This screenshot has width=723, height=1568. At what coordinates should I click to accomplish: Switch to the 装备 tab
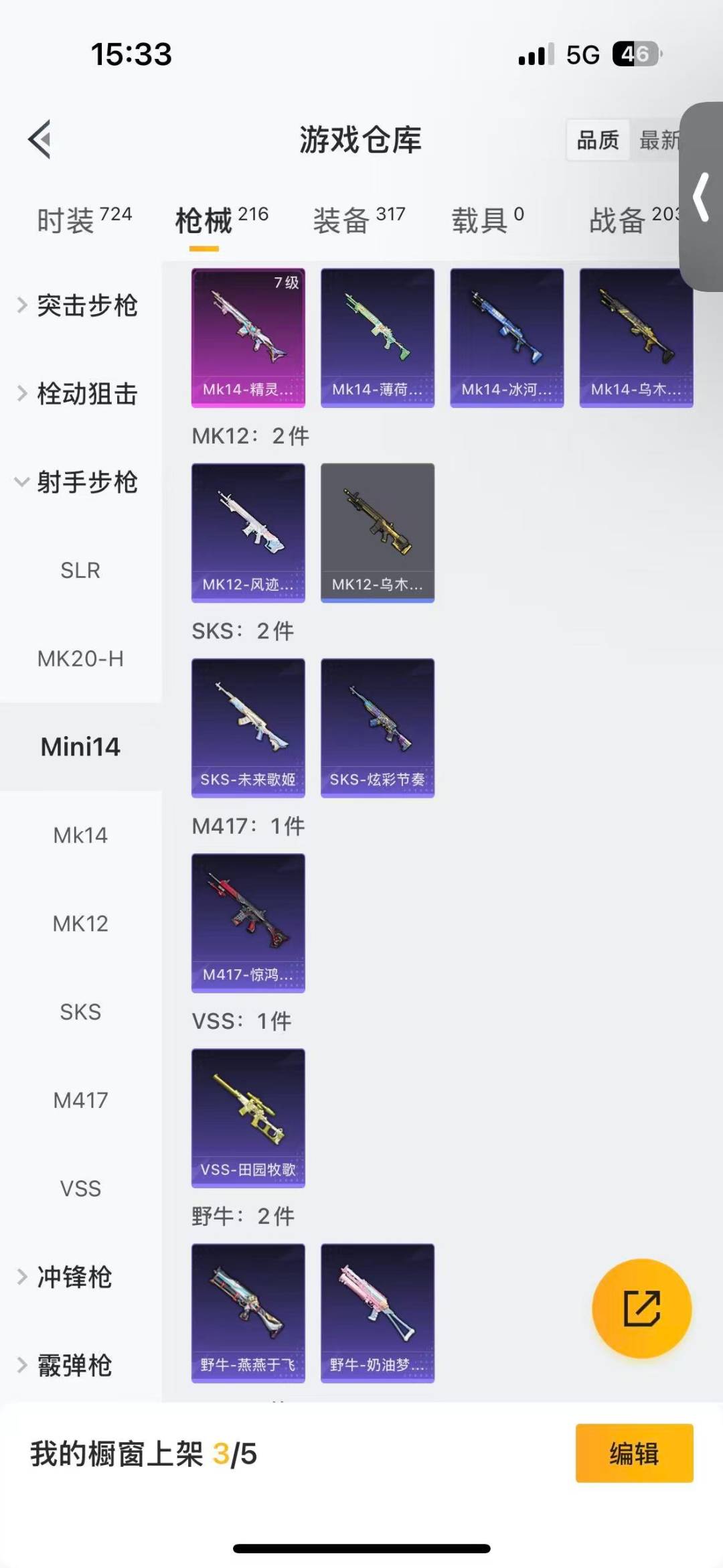click(x=359, y=220)
